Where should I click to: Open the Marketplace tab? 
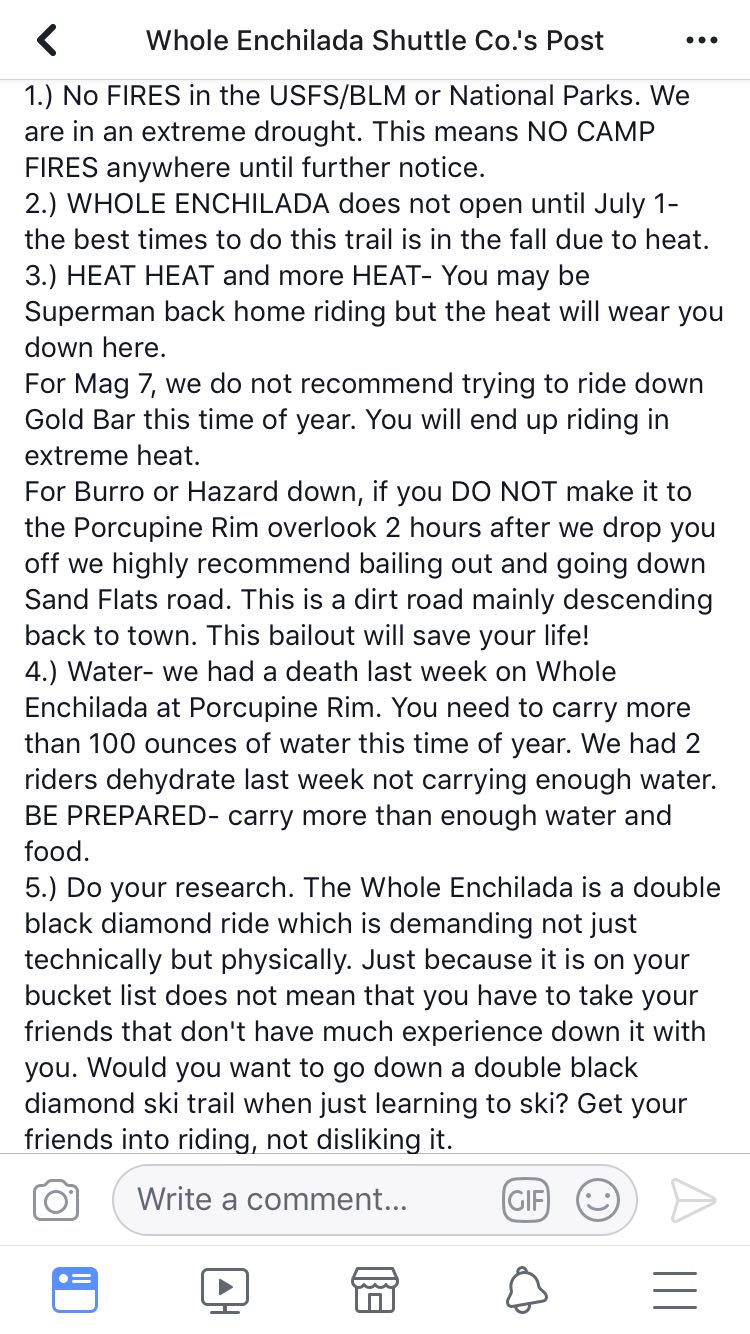(x=375, y=1289)
